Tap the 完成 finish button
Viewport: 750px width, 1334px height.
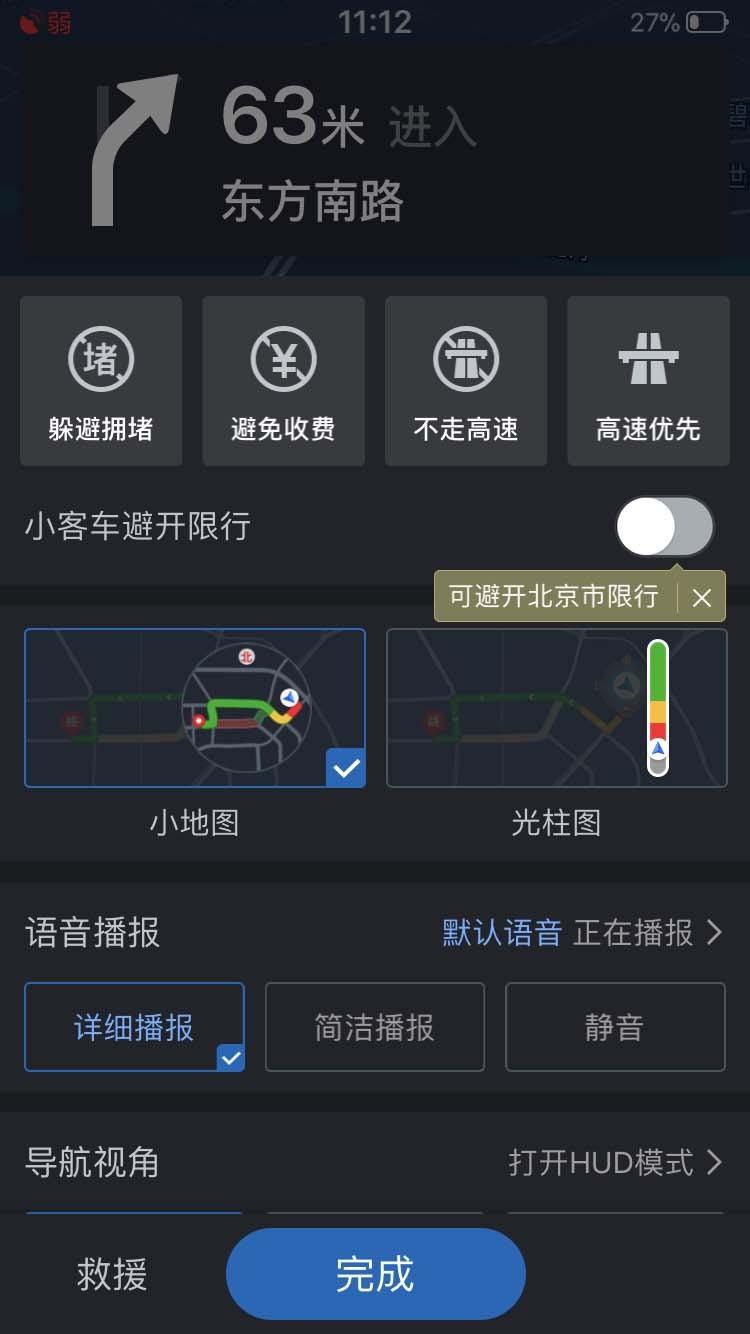click(374, 1272)
